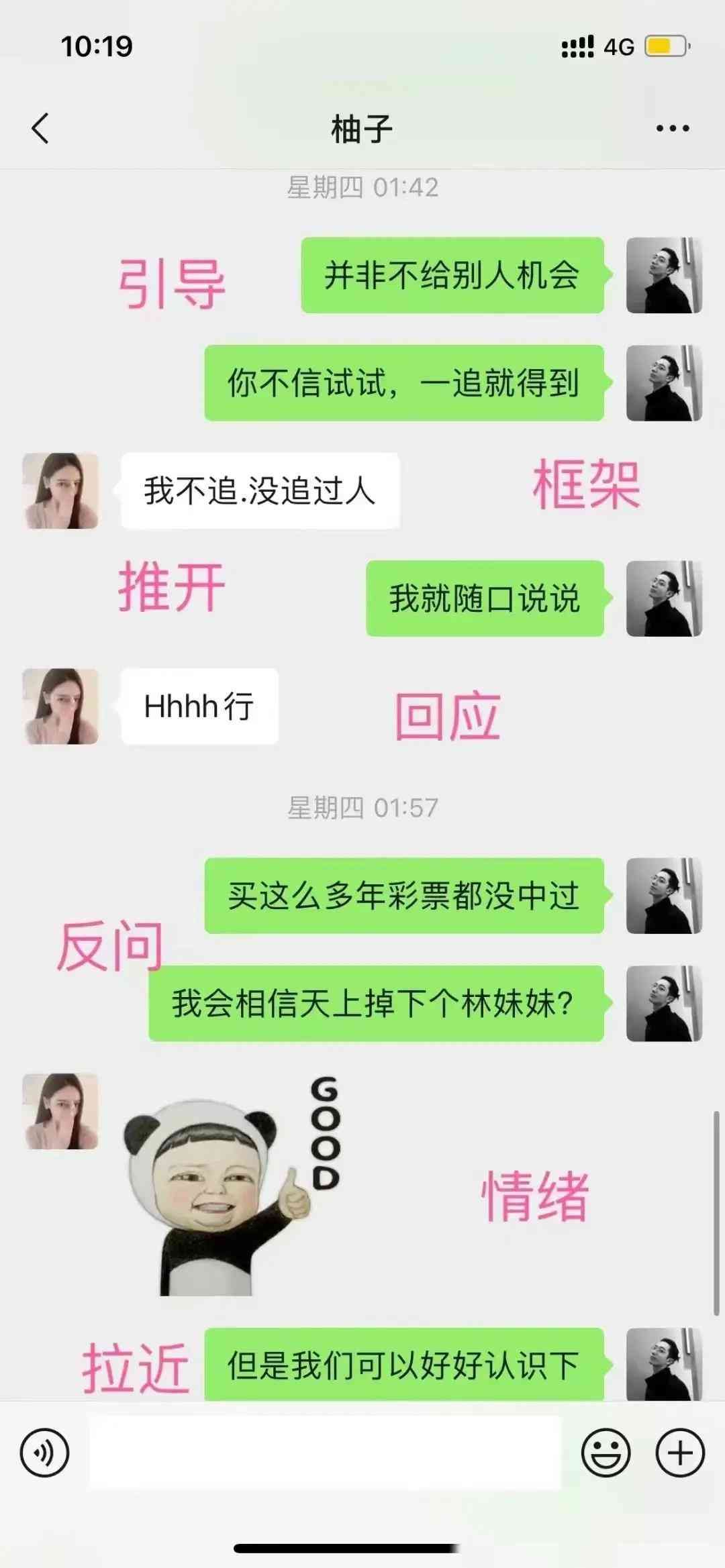Open sender's avatar beside 买这么多年彩票都没中过
The height and width of the screenshot is (1568, 725).
point(663,895)
